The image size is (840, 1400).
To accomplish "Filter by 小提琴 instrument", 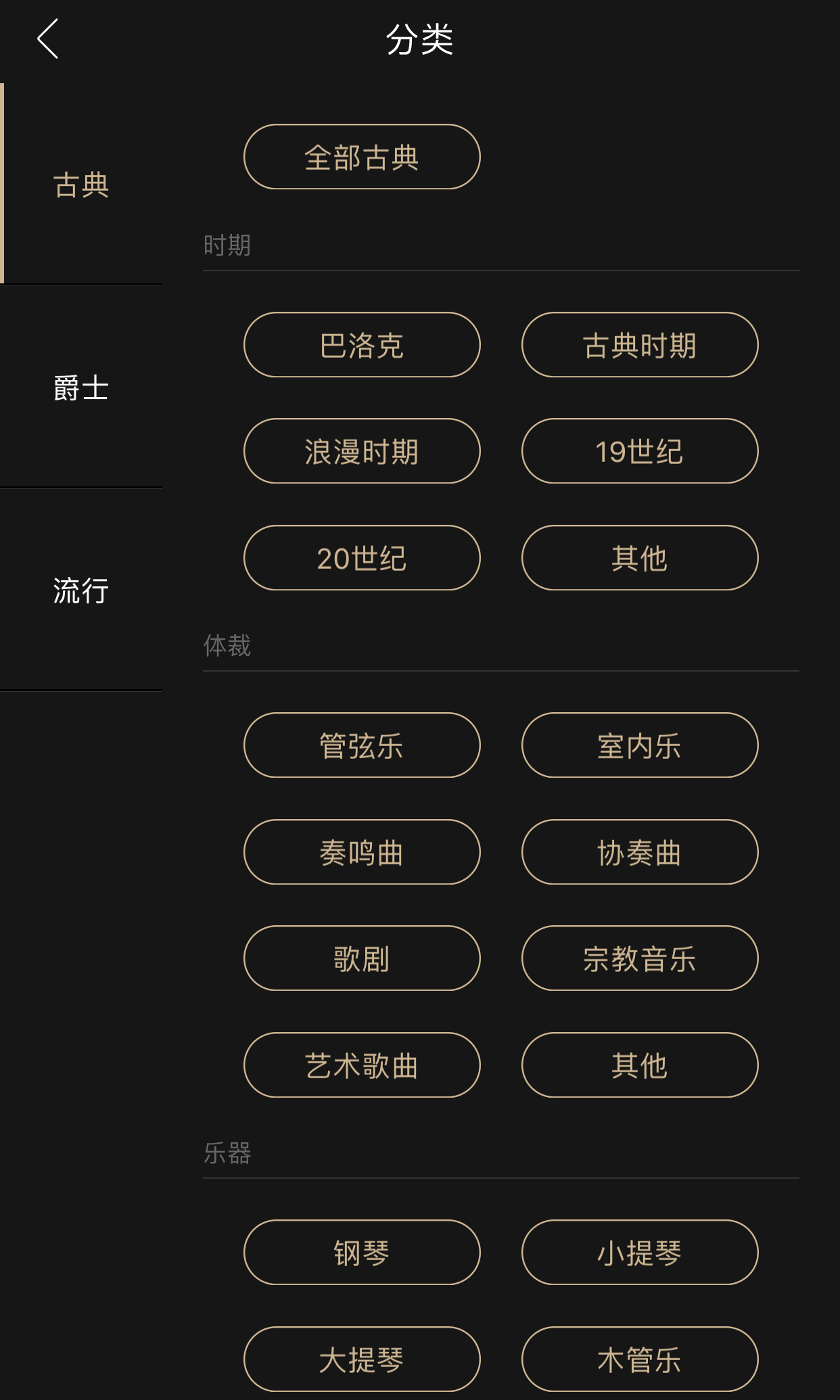I will click(640, 1253).
